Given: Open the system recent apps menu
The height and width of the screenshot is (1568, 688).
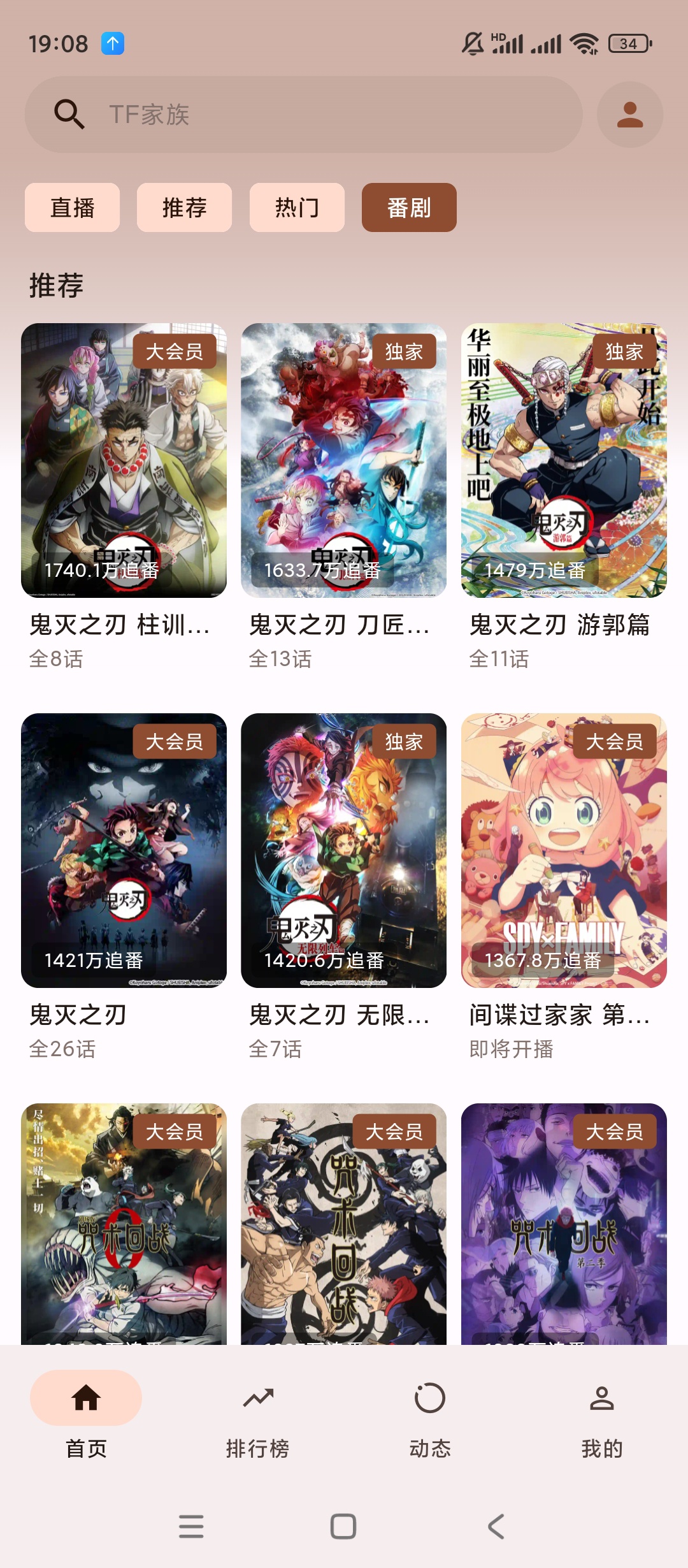Looking at the screenshot, I should 191,1527.
